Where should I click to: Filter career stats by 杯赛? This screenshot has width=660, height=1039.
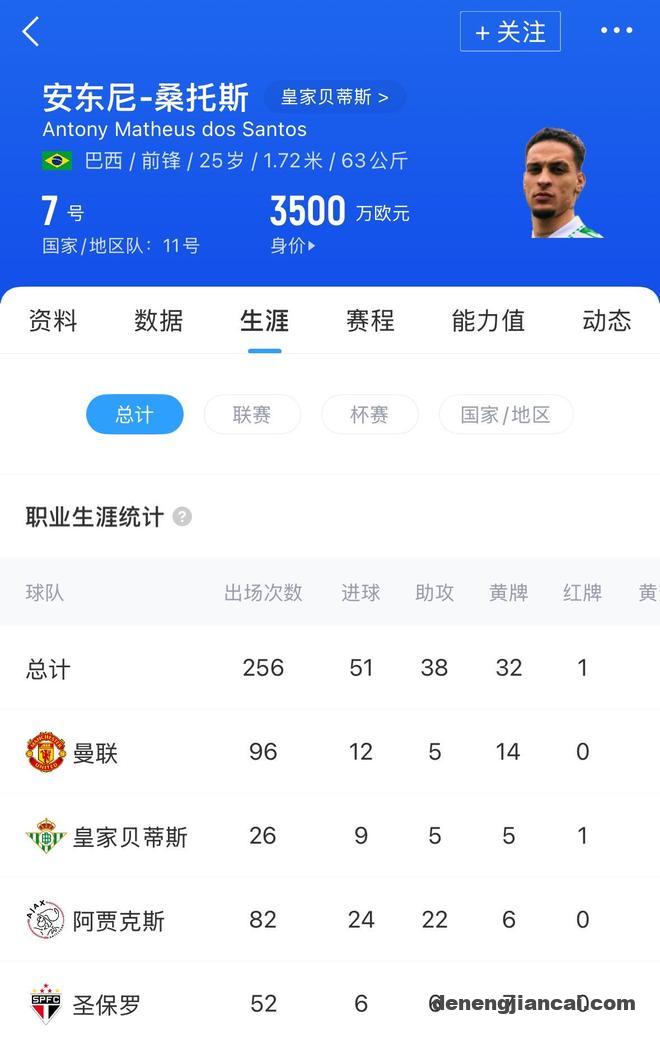(369, 415)
